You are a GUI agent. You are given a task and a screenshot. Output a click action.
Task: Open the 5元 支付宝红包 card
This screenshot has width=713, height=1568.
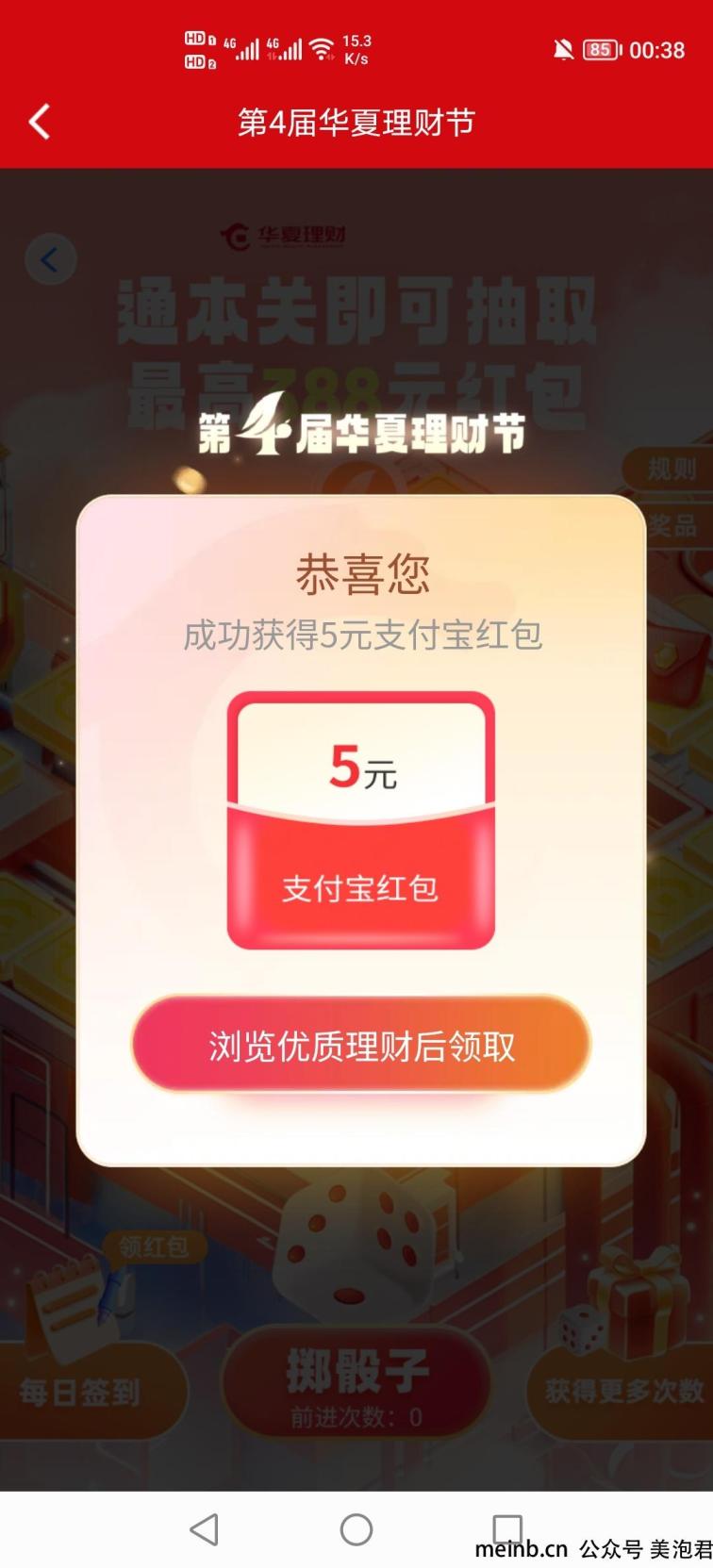(361, 820)
